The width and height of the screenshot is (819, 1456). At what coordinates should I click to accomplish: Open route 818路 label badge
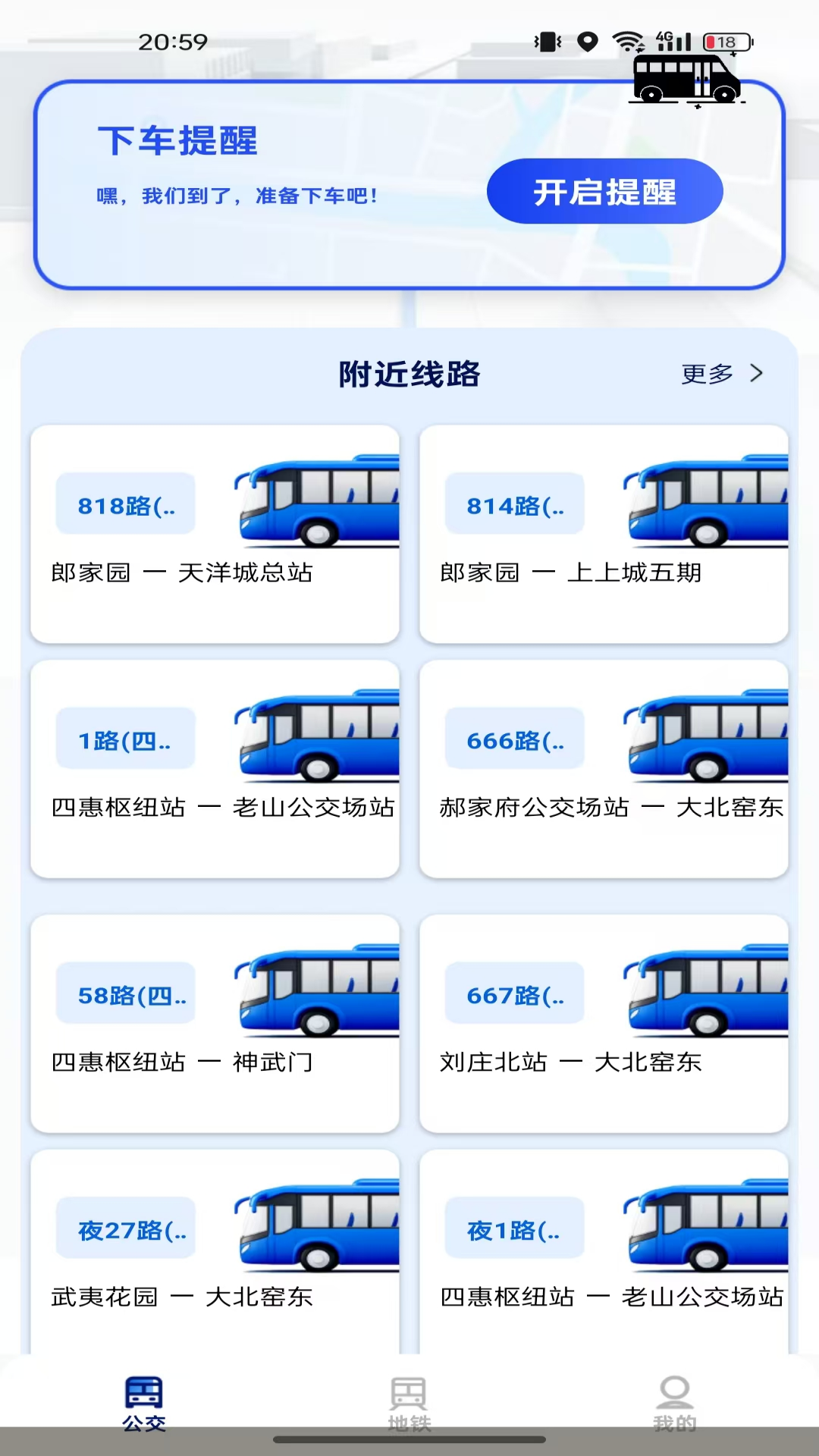(125, 504)
